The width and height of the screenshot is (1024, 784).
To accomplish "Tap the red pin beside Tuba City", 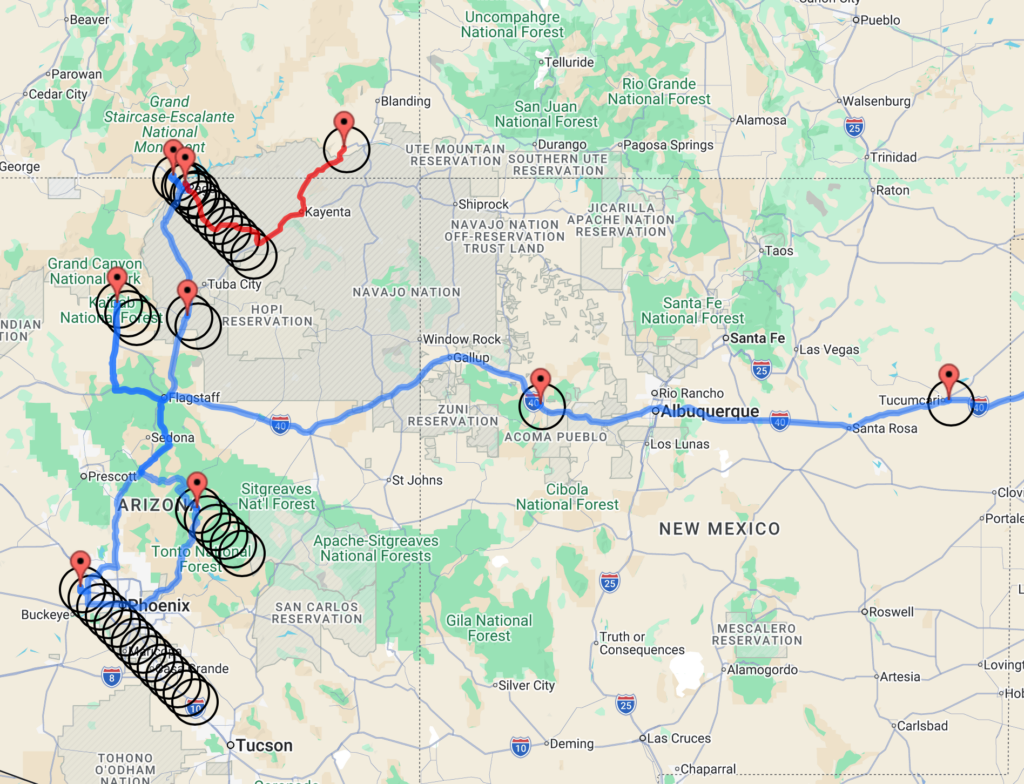I will (x=187, y=295).
